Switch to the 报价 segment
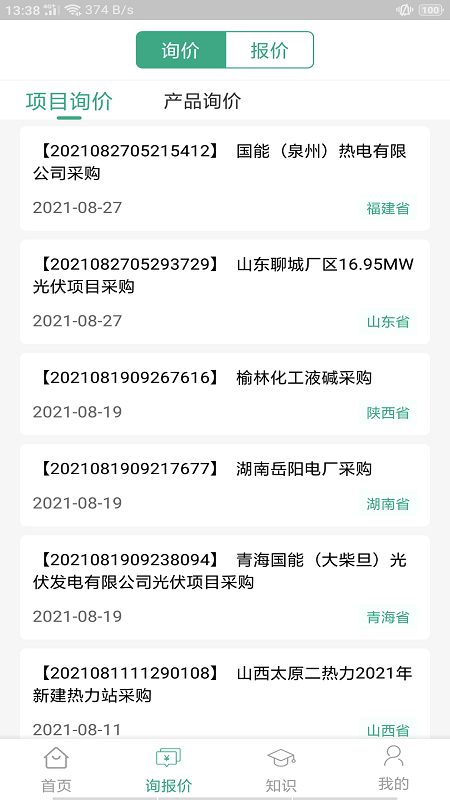 click(x=269, y=50)
